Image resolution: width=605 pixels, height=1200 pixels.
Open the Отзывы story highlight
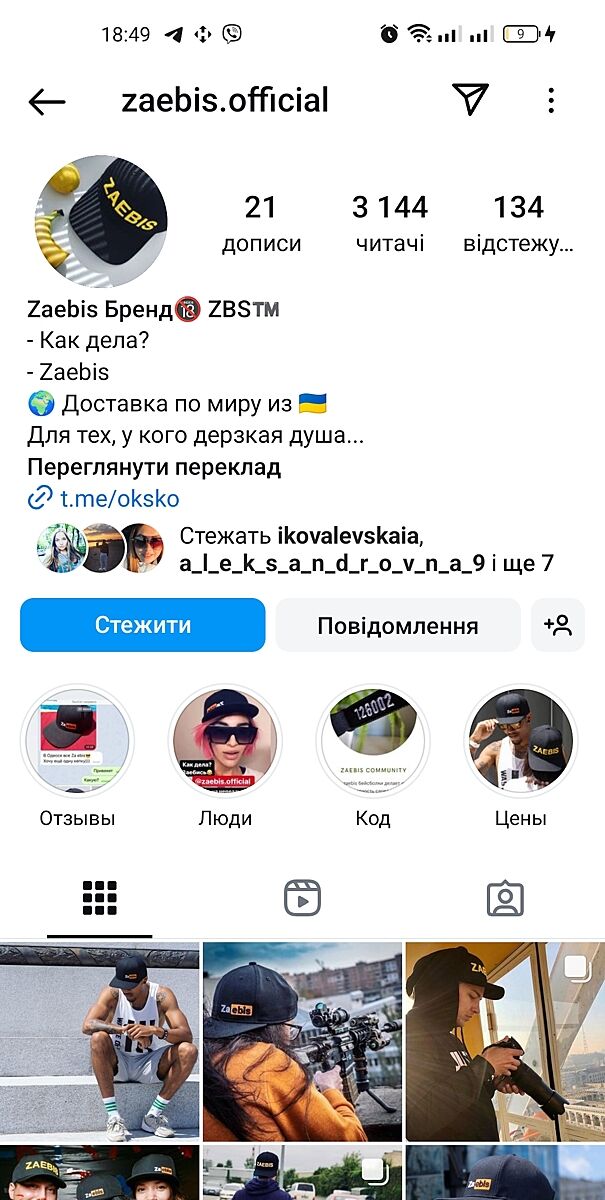78,741
